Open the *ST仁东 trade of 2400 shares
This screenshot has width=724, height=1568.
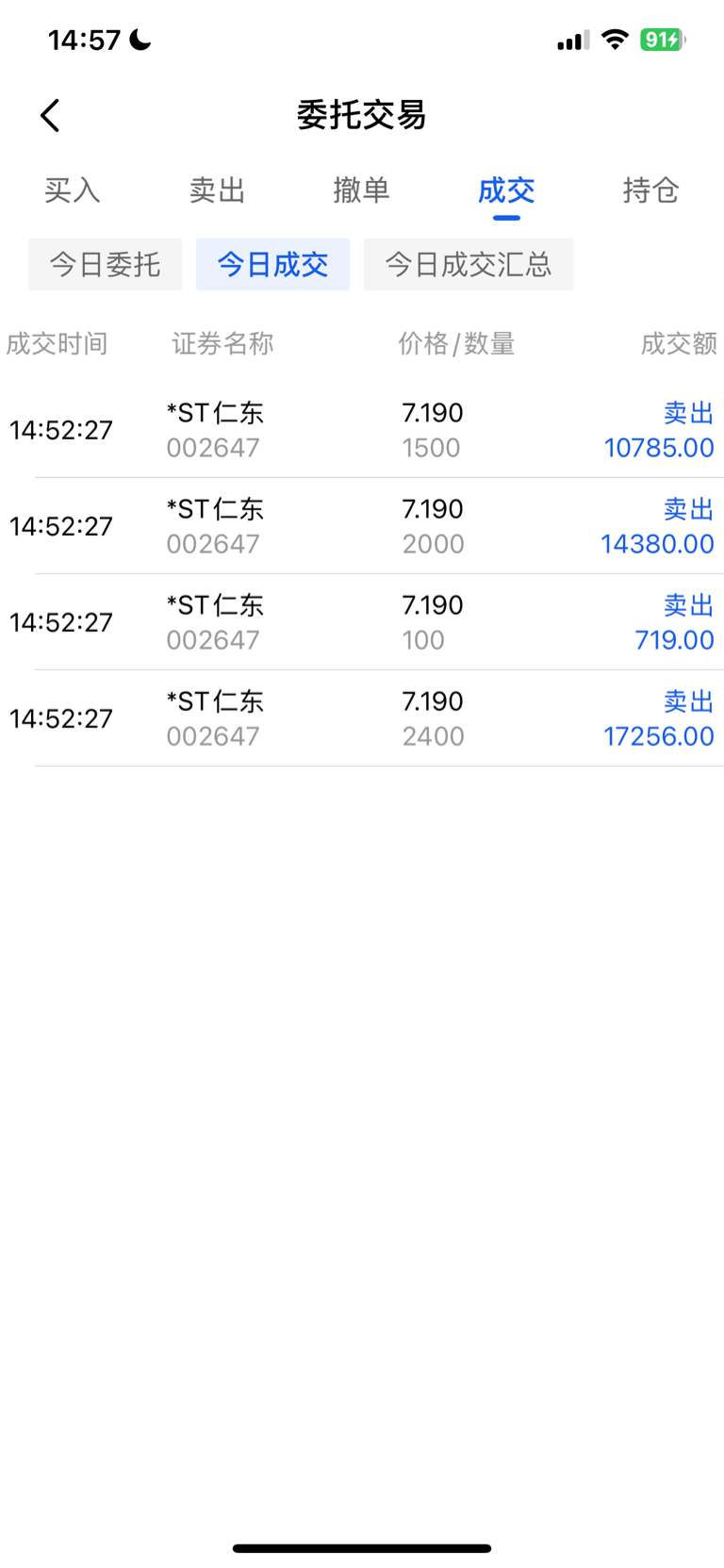[362, 718]
